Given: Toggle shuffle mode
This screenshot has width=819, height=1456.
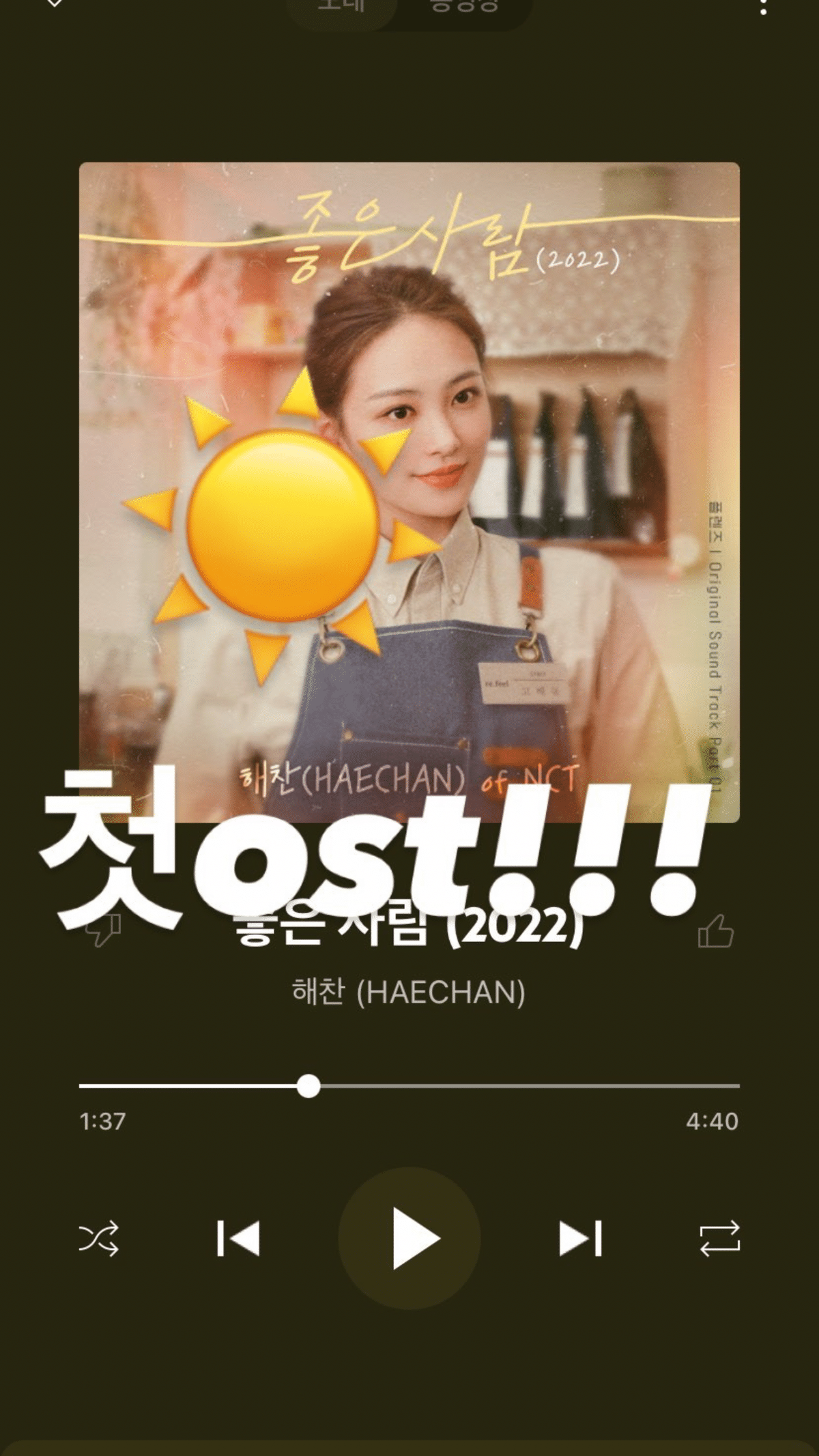Looking at the screenshot, I should click(x=100, y=1238).
